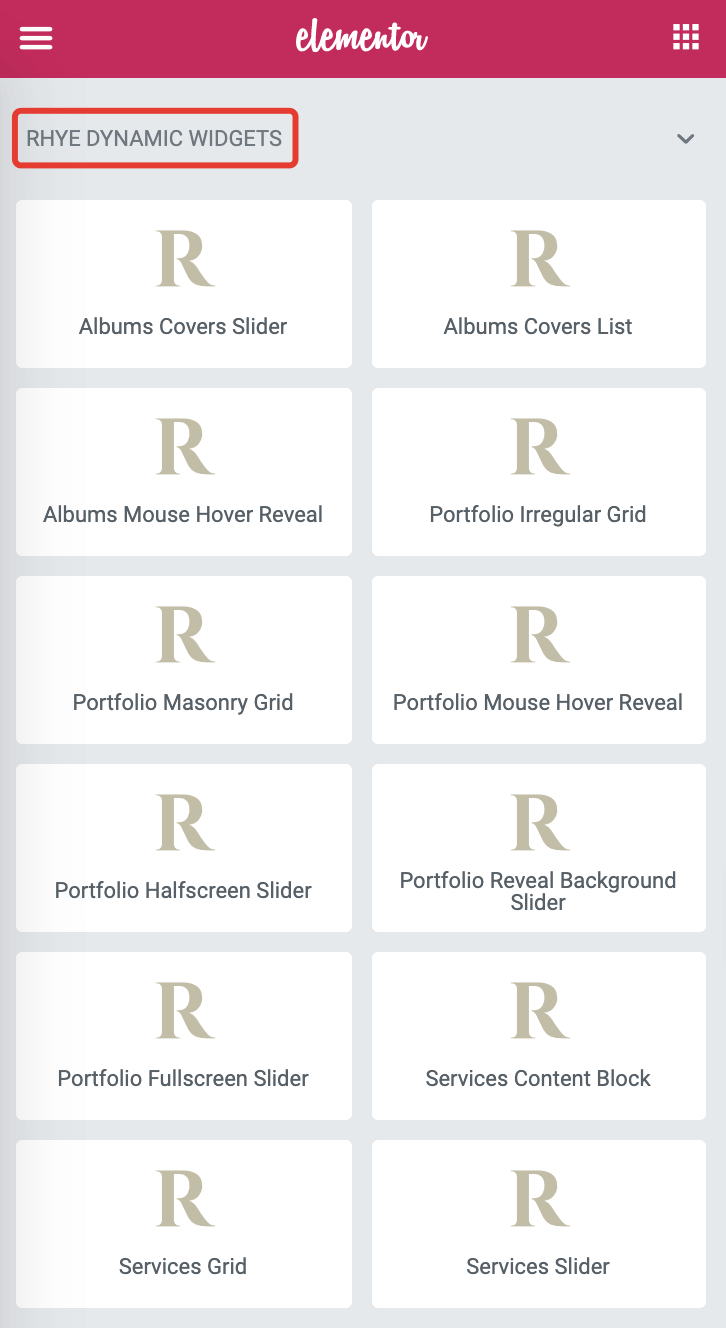Select the Portfolio Masonry Grid widget

point(184,660)
